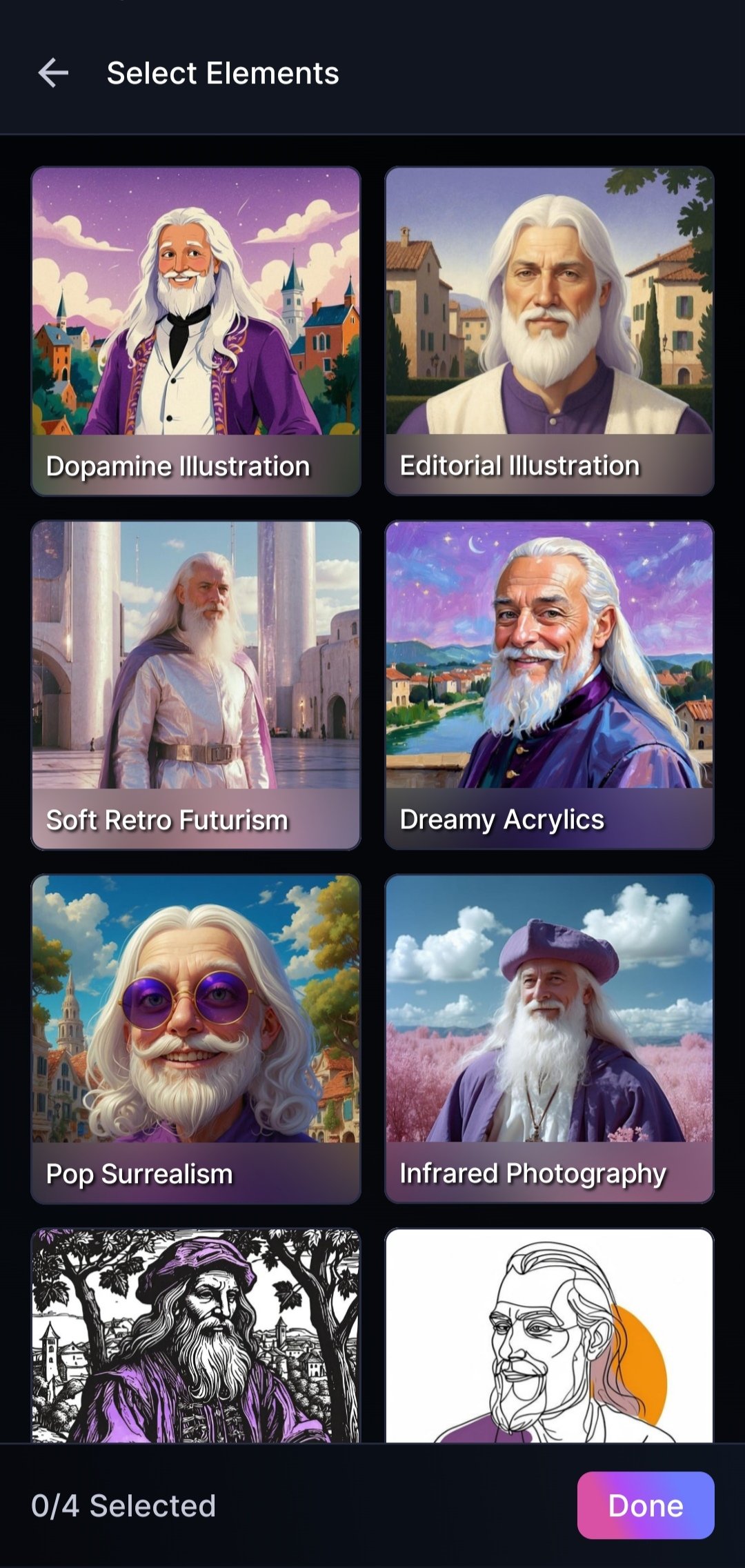The height and width of the screenshot is (1568, 745).
Task: Pick the black-and-white woodcut style tile
Action: [196, 1335]
